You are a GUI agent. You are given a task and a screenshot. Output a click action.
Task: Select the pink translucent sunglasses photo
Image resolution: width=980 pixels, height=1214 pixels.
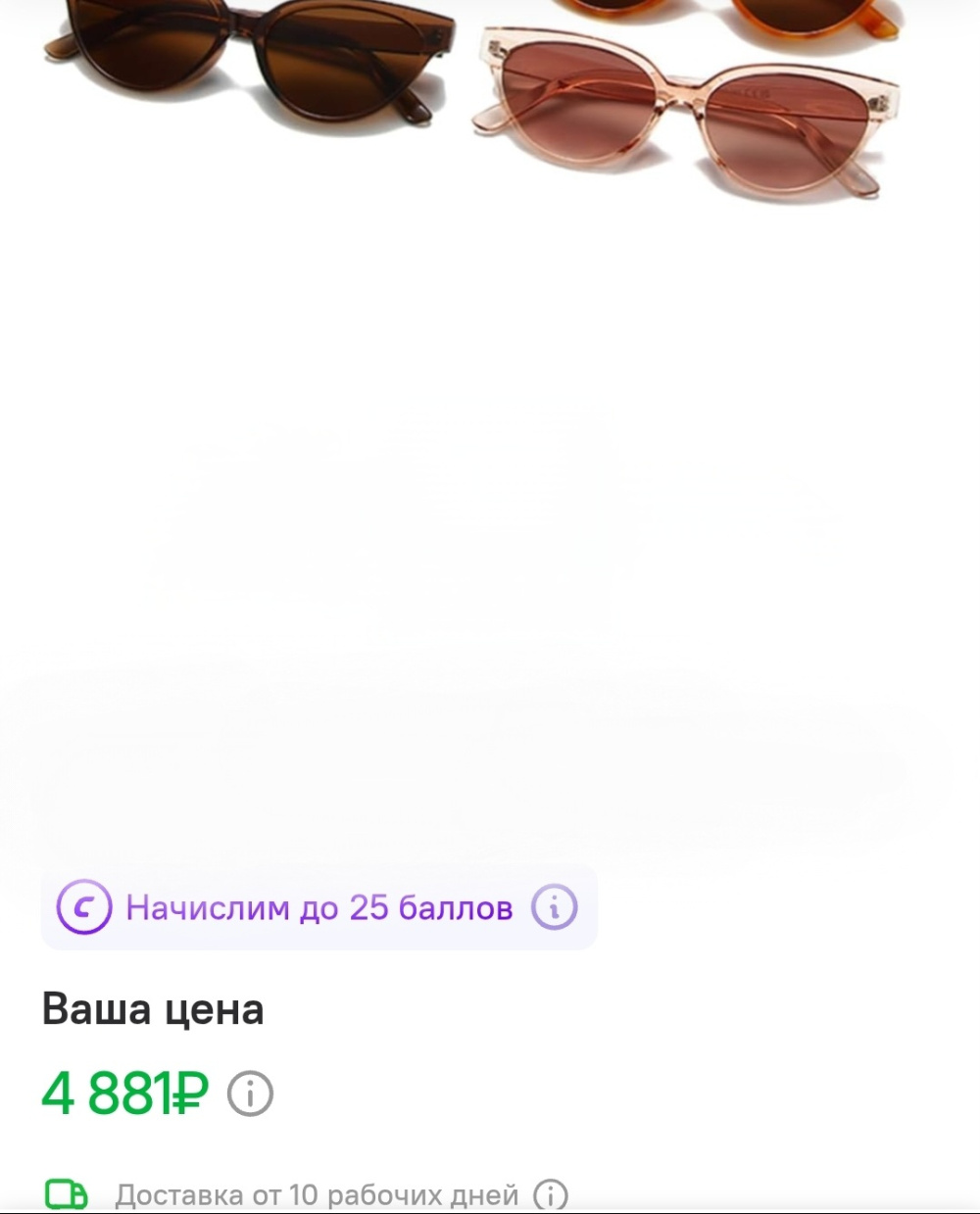(686, 108)
